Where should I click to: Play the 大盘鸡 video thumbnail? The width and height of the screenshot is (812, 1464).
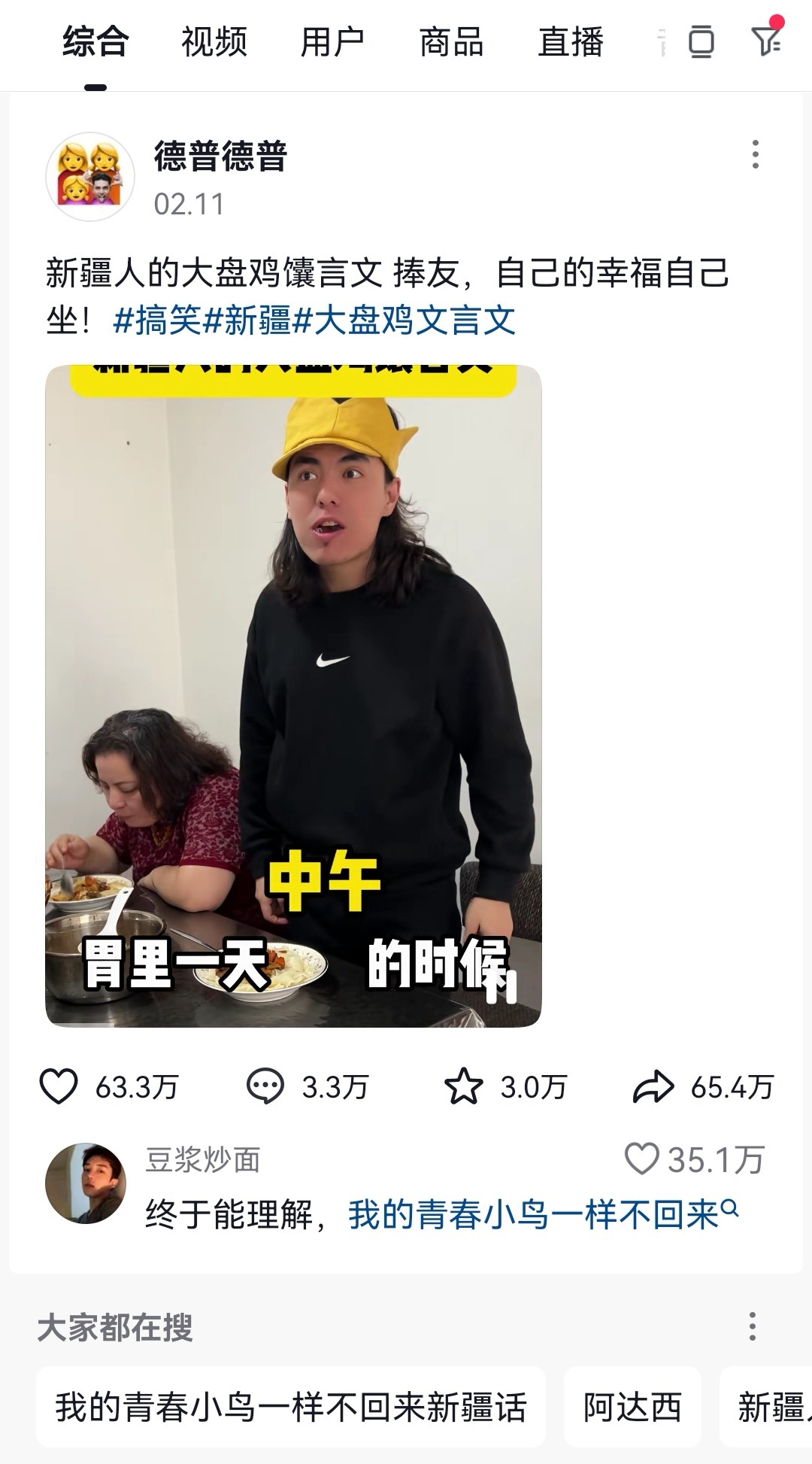(x=293, y=696)
